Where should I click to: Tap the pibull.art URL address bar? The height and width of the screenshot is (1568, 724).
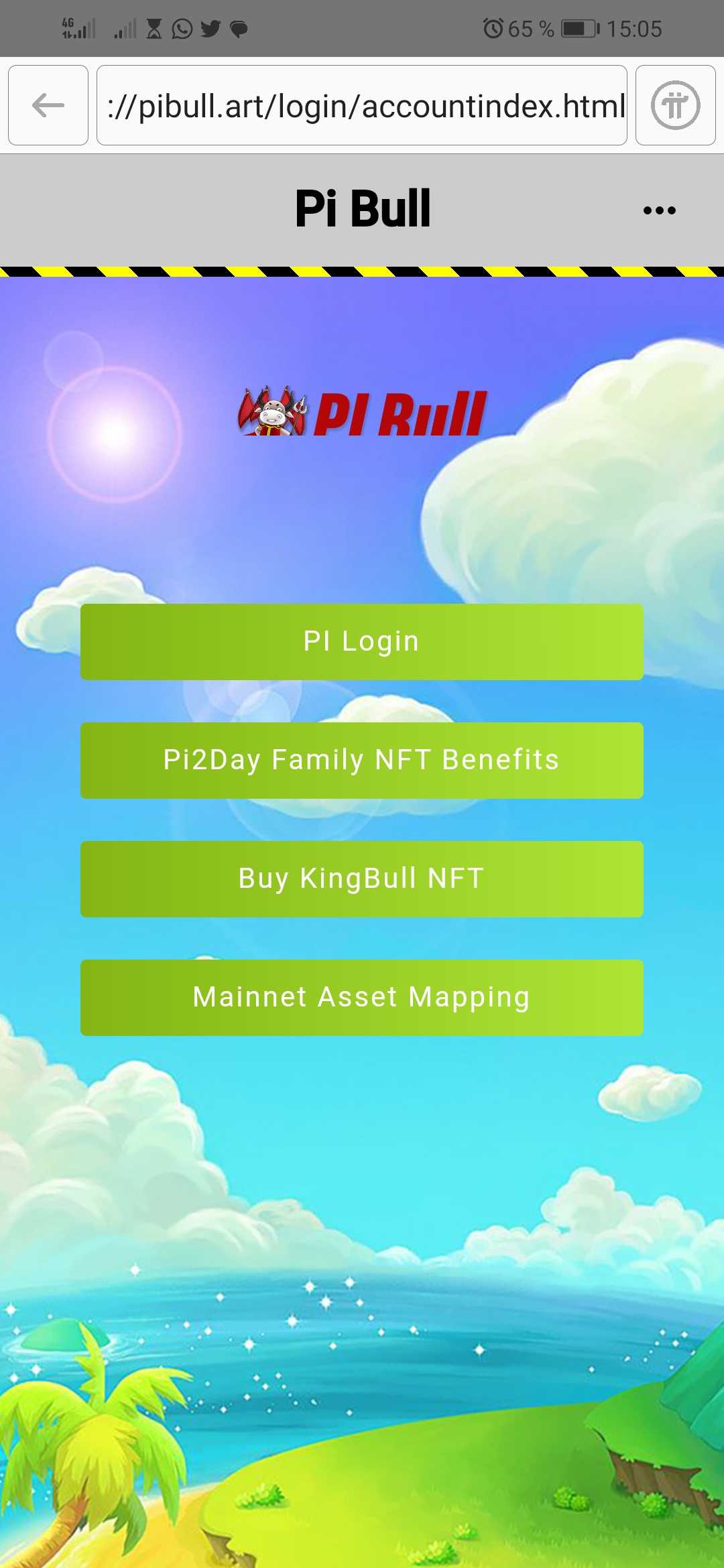(362, 105)
